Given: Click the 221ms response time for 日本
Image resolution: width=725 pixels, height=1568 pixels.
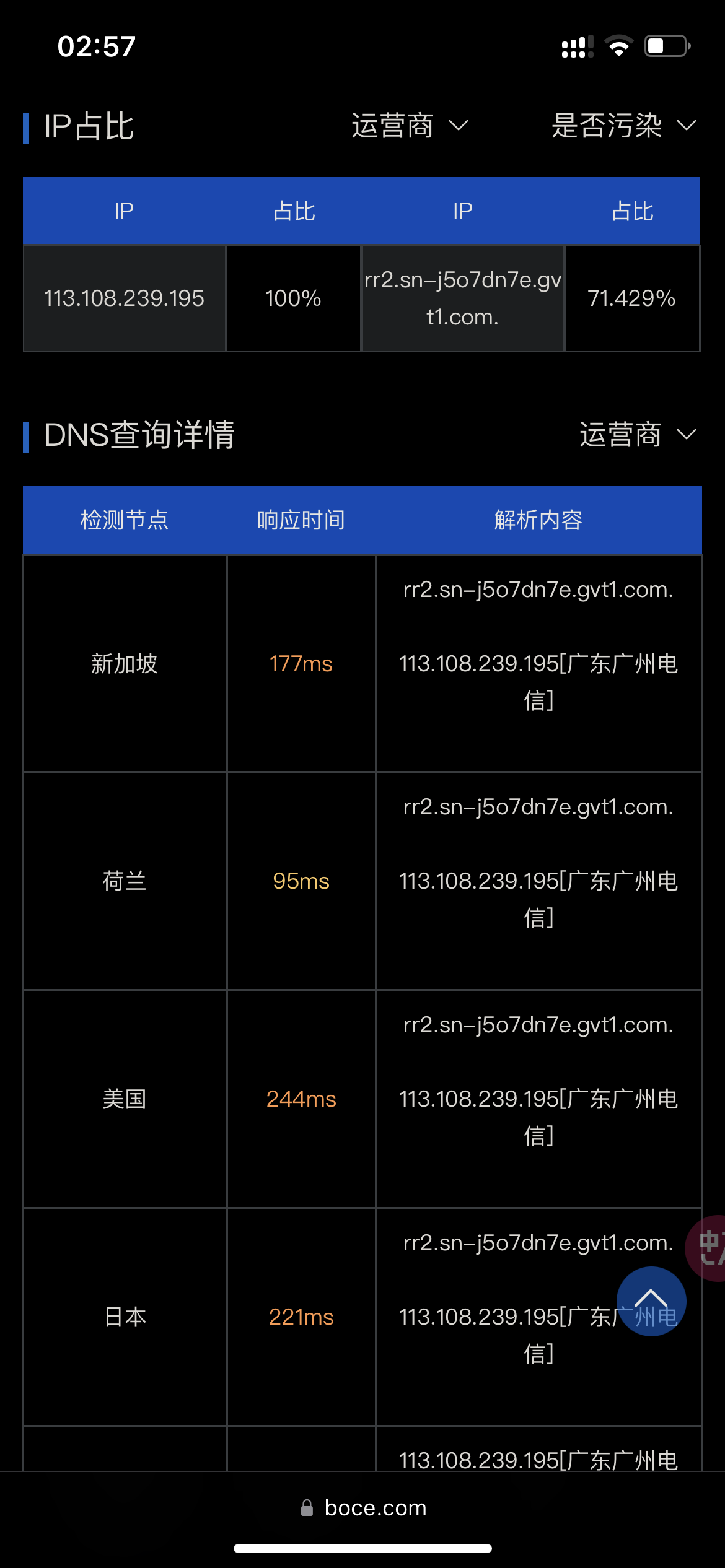Looking at the screenshot, I should coord(302,1318).
